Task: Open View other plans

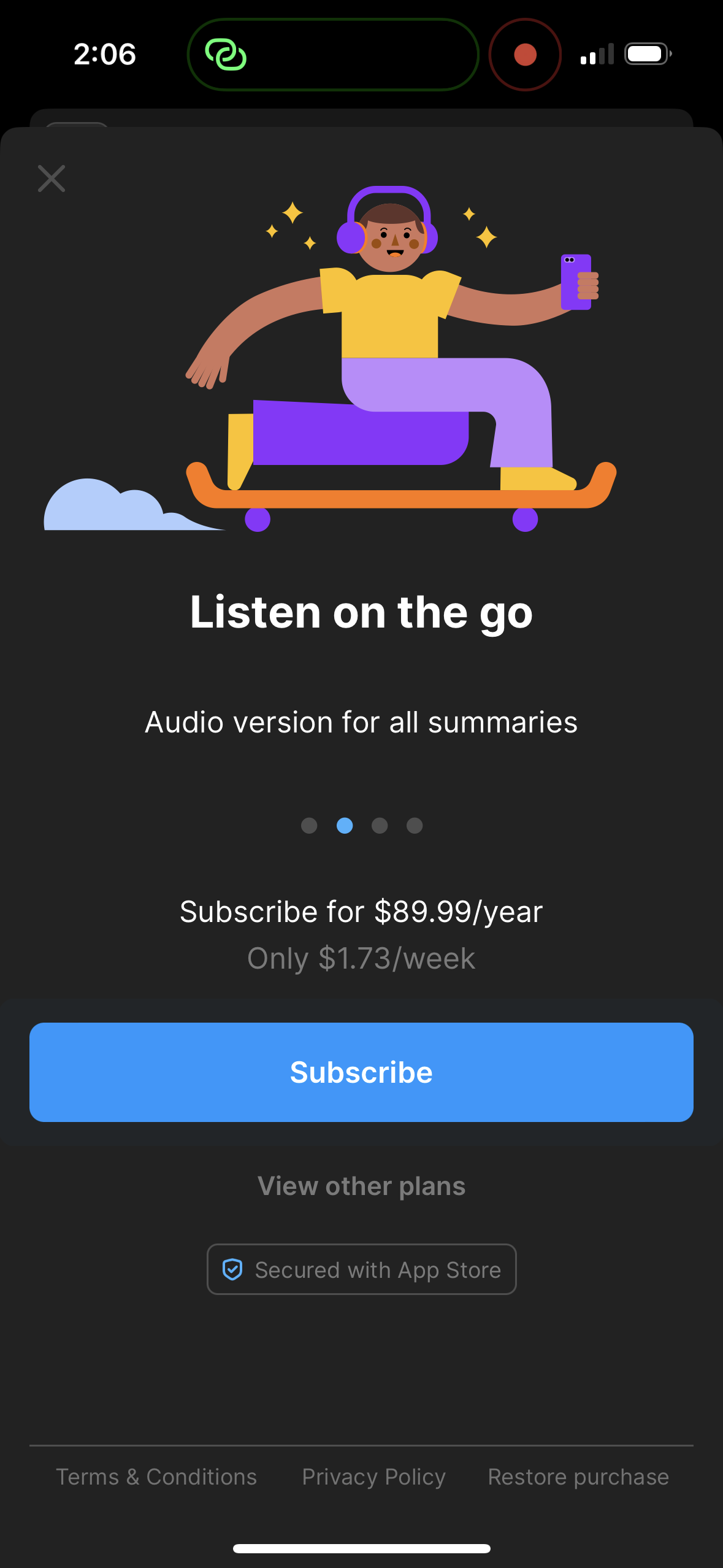Action: click(361, 1185)
